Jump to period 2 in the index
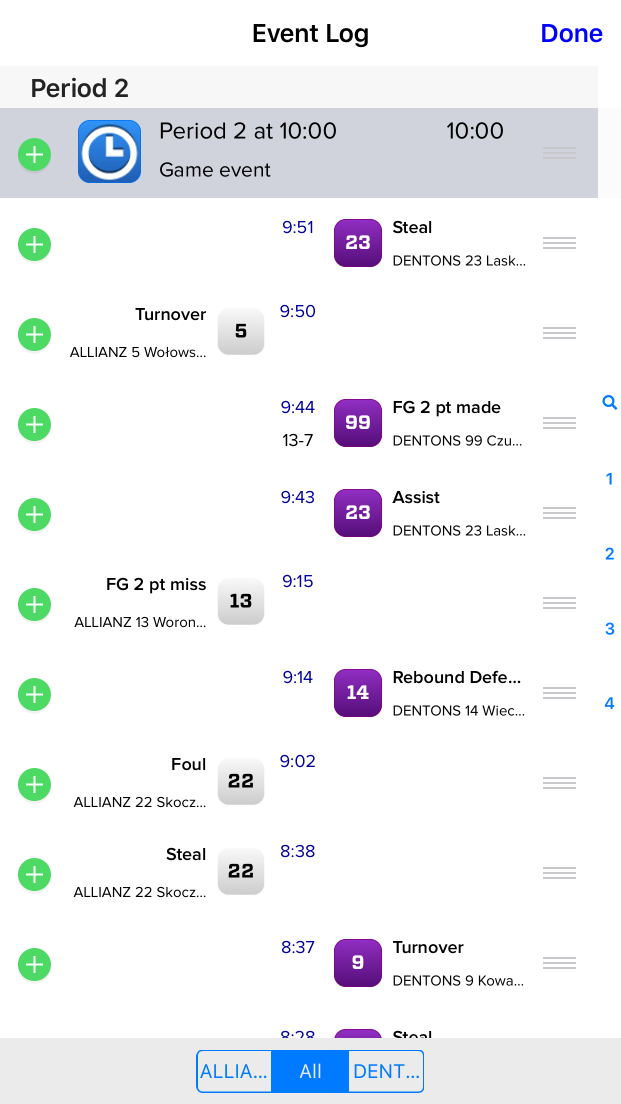The width and height of the screenshot is (621, 1104). pyautogui.click(x=609, y=554)
